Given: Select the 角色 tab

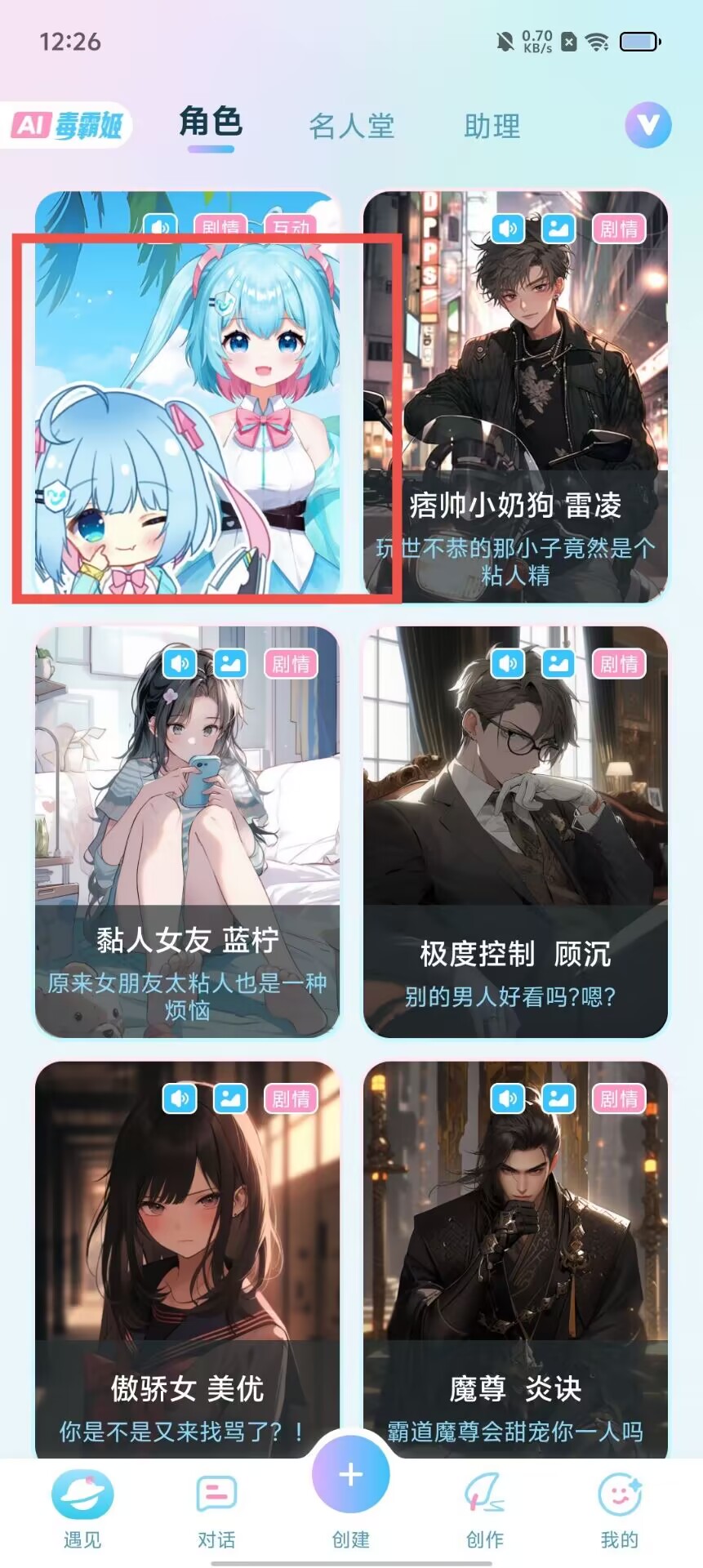Looking at the screenshot, I should (211, 123).
